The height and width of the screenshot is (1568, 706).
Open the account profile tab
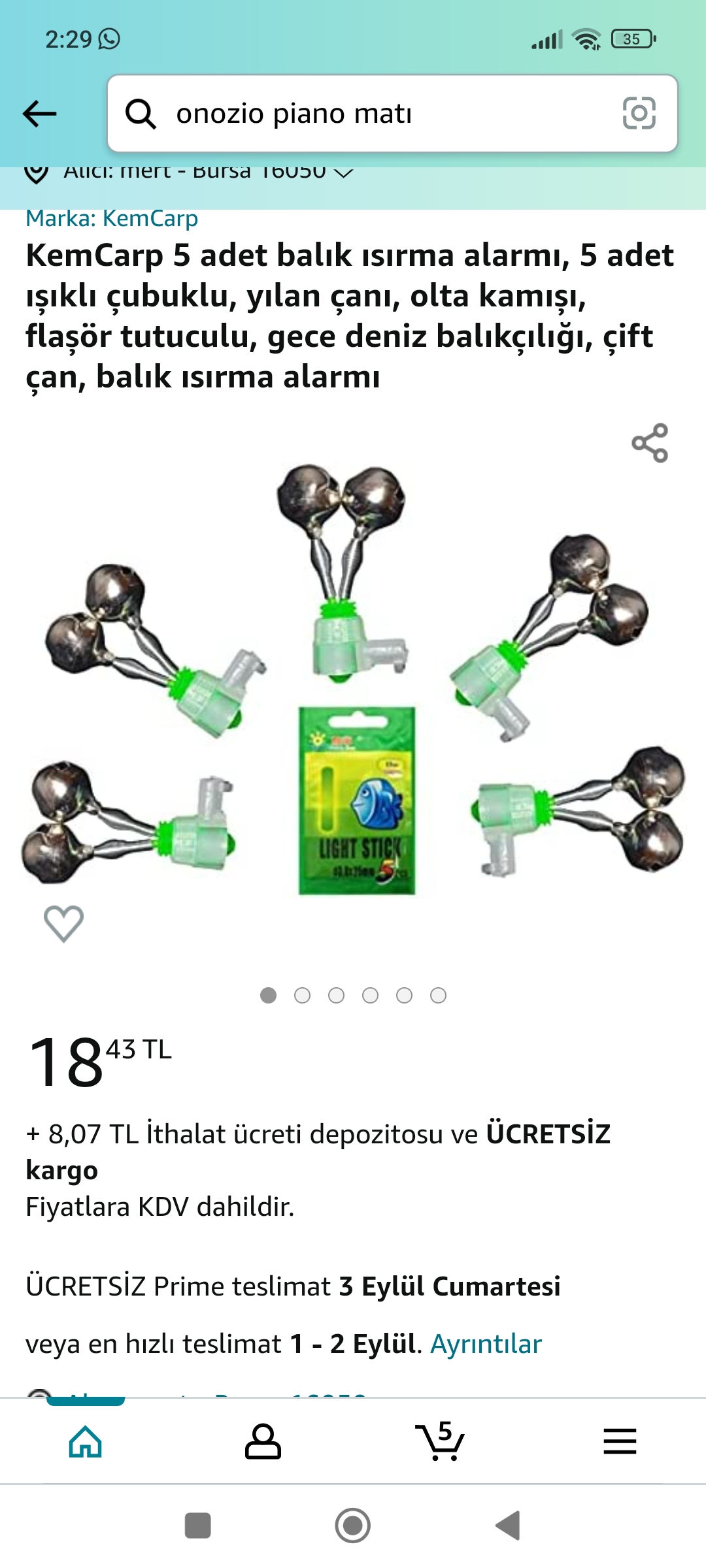263,1442
